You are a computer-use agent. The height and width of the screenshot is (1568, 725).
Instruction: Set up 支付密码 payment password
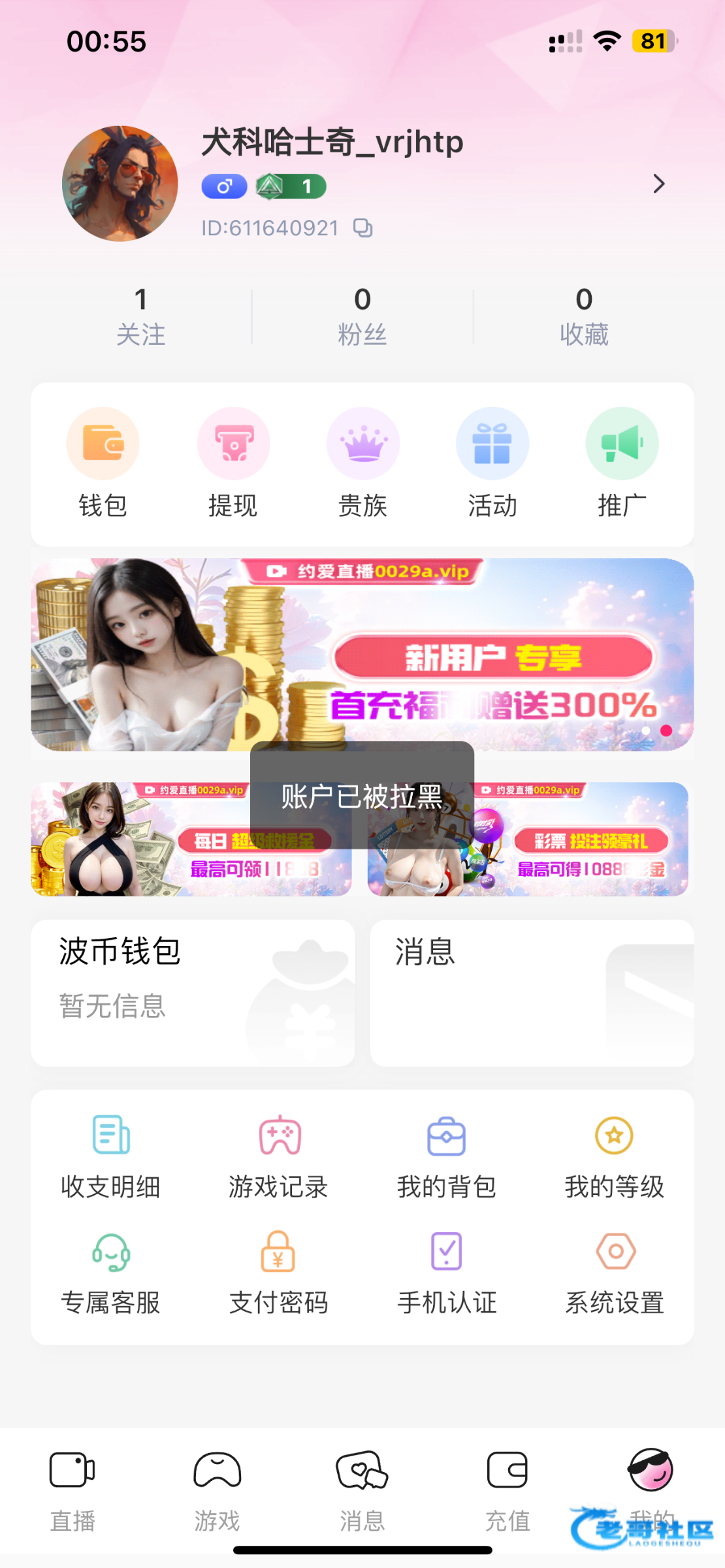[x=279, y=1273]
